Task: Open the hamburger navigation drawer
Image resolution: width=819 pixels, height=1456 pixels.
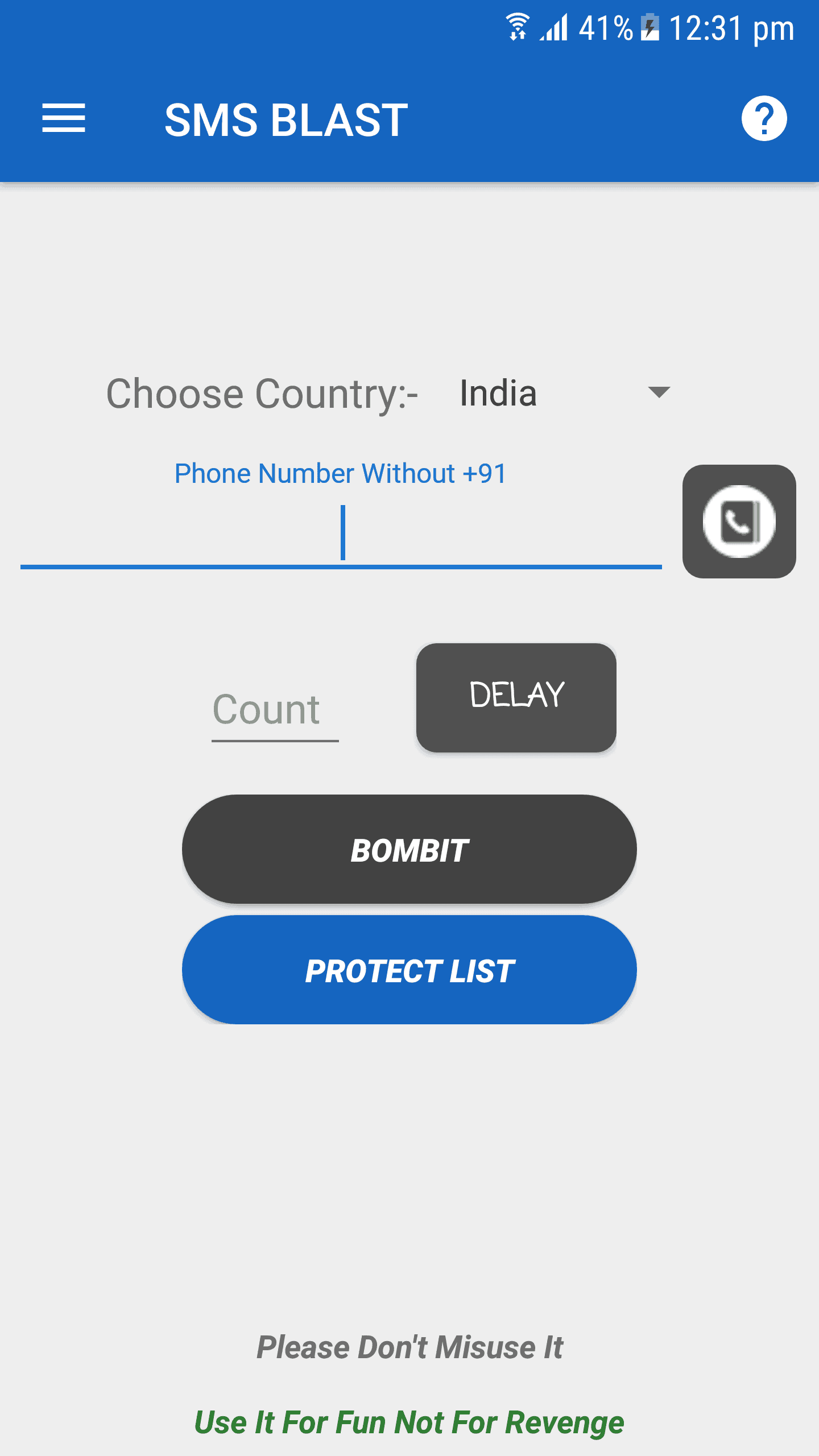Action: (64, 118)
